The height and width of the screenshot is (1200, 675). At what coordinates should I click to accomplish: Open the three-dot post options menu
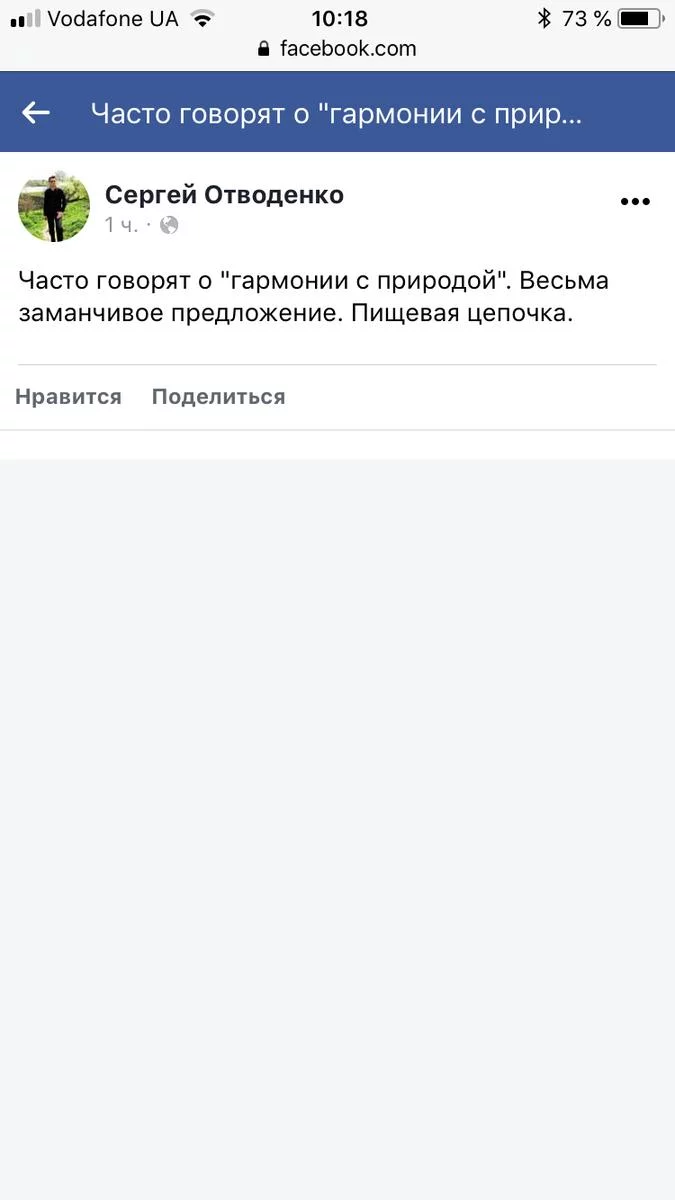[635, 201]
